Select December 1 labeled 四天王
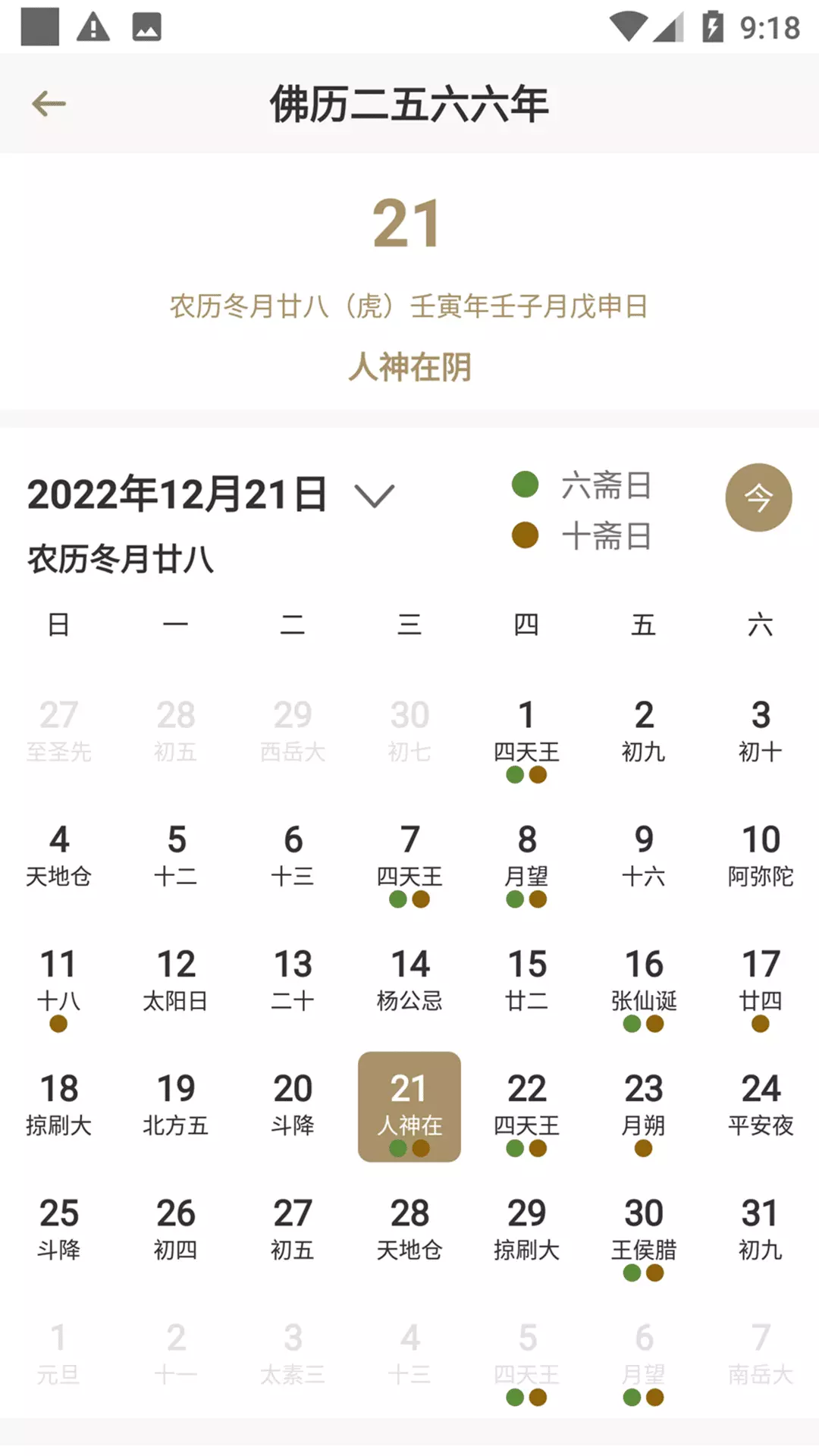 [526, 739]
